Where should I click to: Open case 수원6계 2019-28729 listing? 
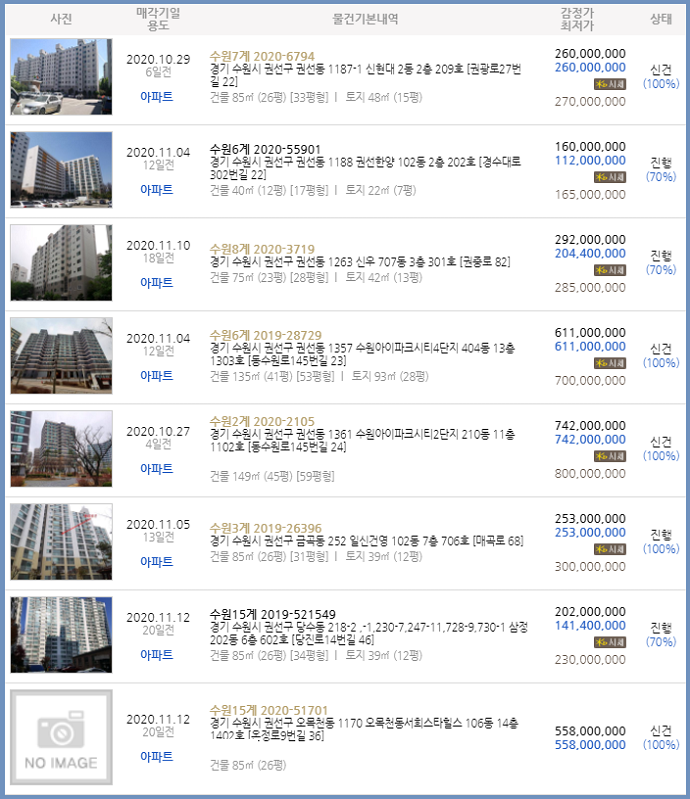[x=265, y=335]
